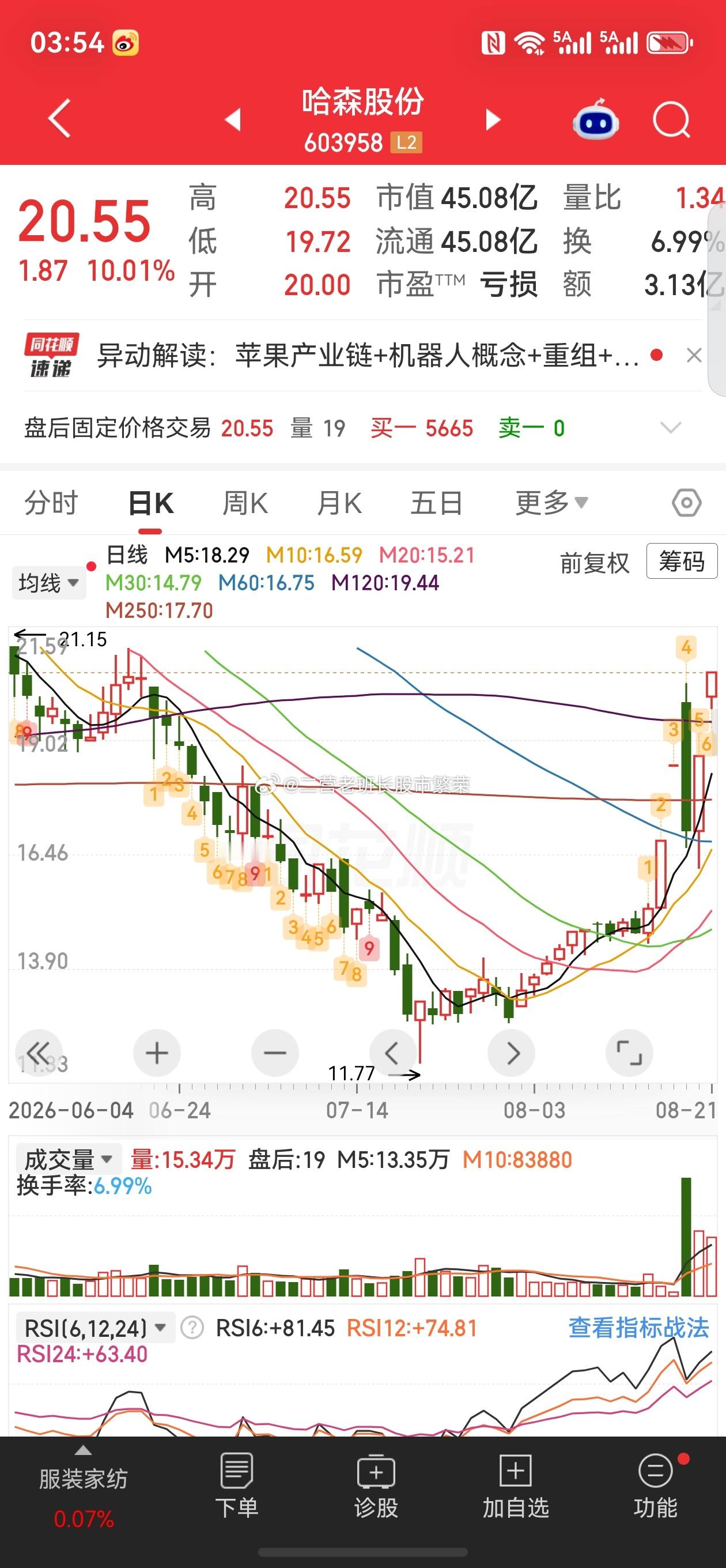Switch to the previous stock with the left triangle

pyautogui.click(x=233, y=119)
